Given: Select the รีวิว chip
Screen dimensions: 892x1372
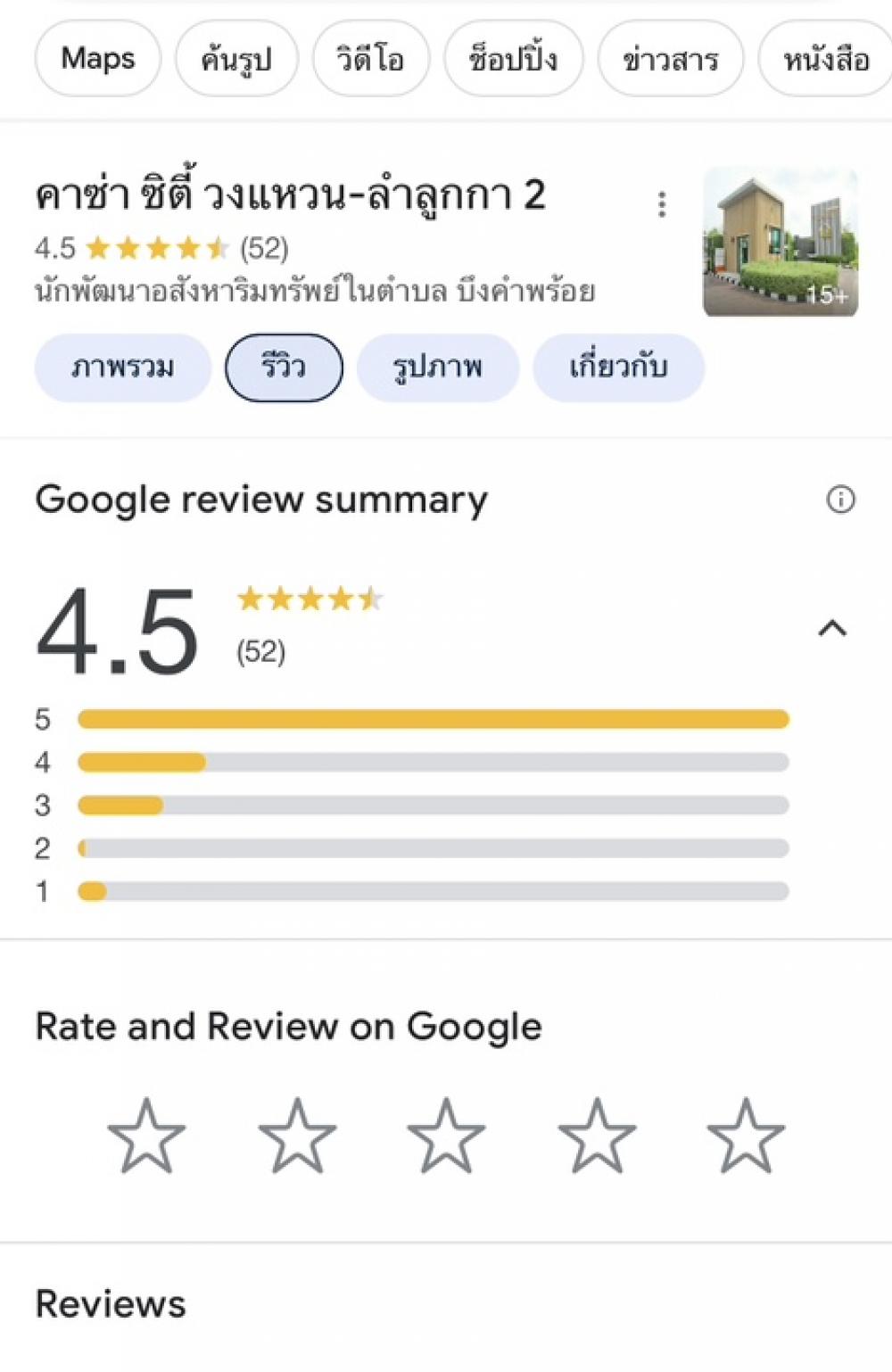Looking at the screenshot, I should click(284, 368).
